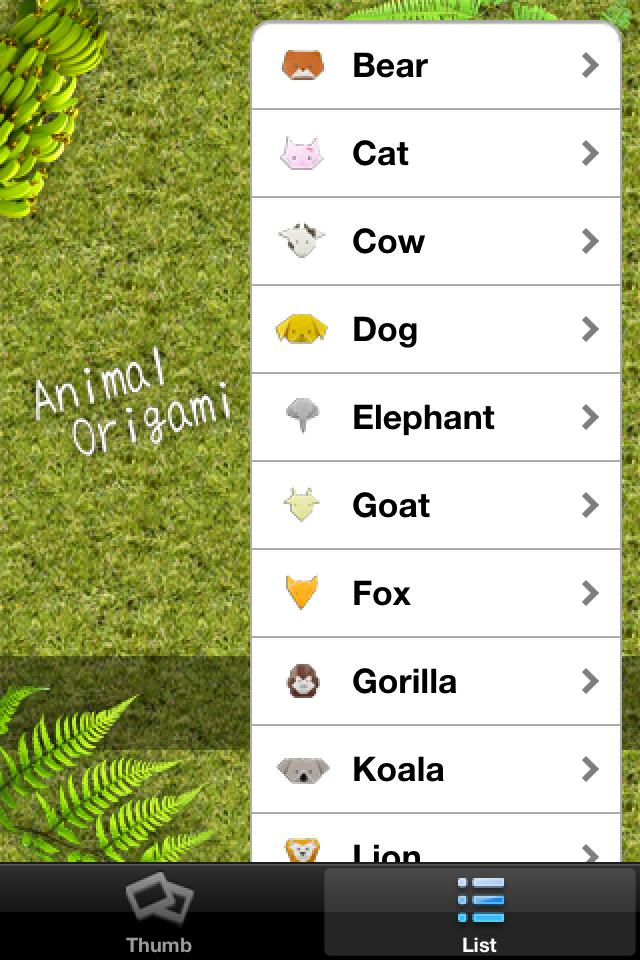
Task: Choose Dog from the animal list
Action: 435,330
